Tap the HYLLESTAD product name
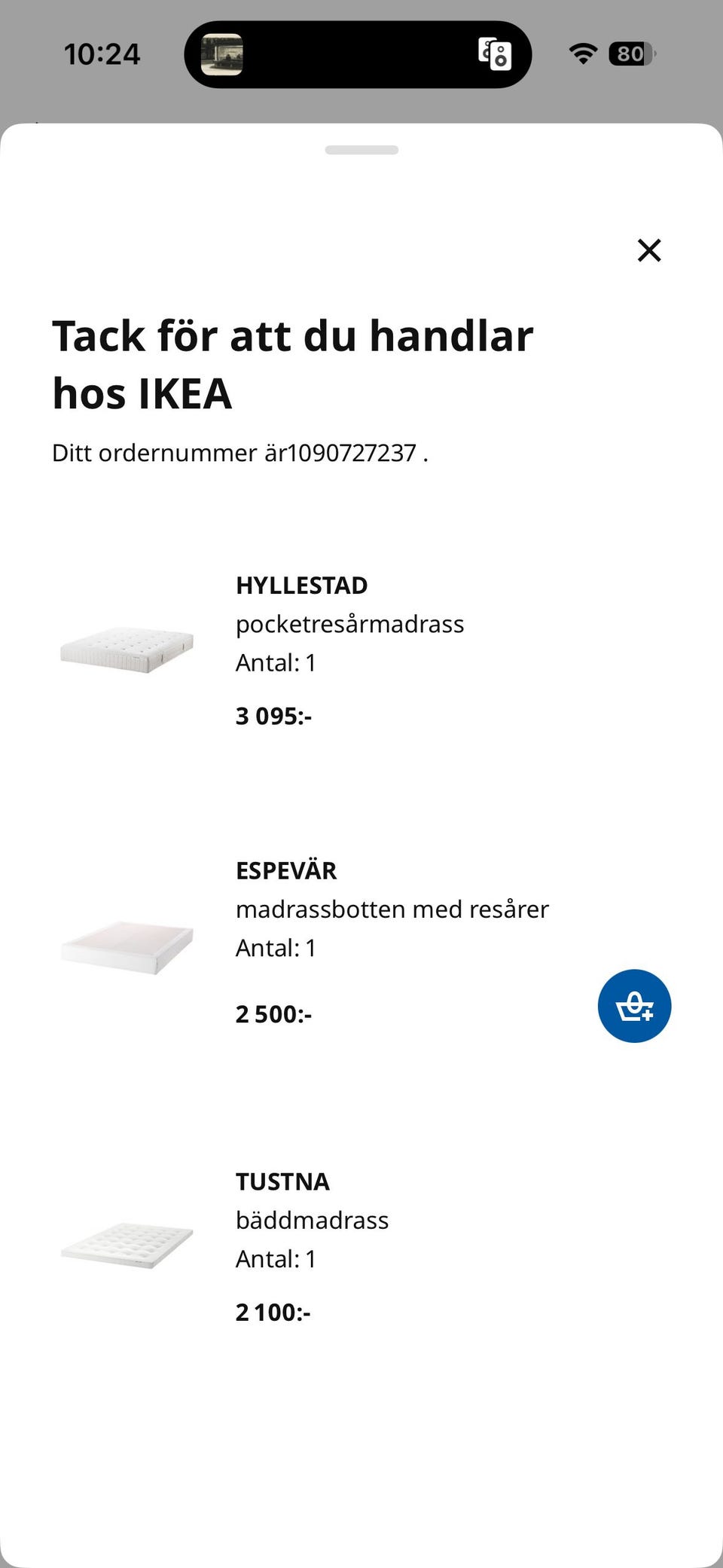The width and height of the screenshot is (723, 1568). (x=301, y=585)
